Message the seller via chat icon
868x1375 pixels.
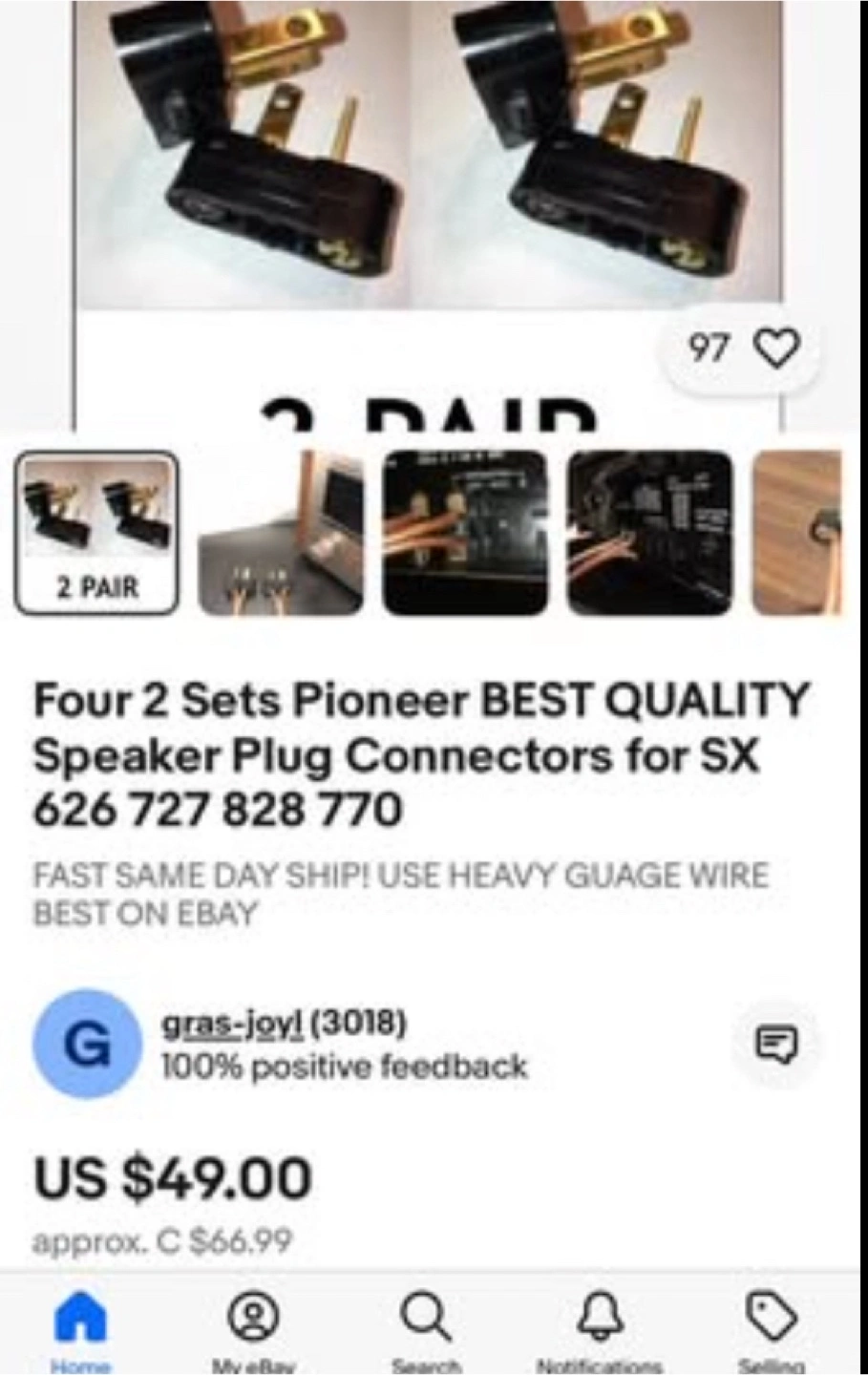(776, 1045)
